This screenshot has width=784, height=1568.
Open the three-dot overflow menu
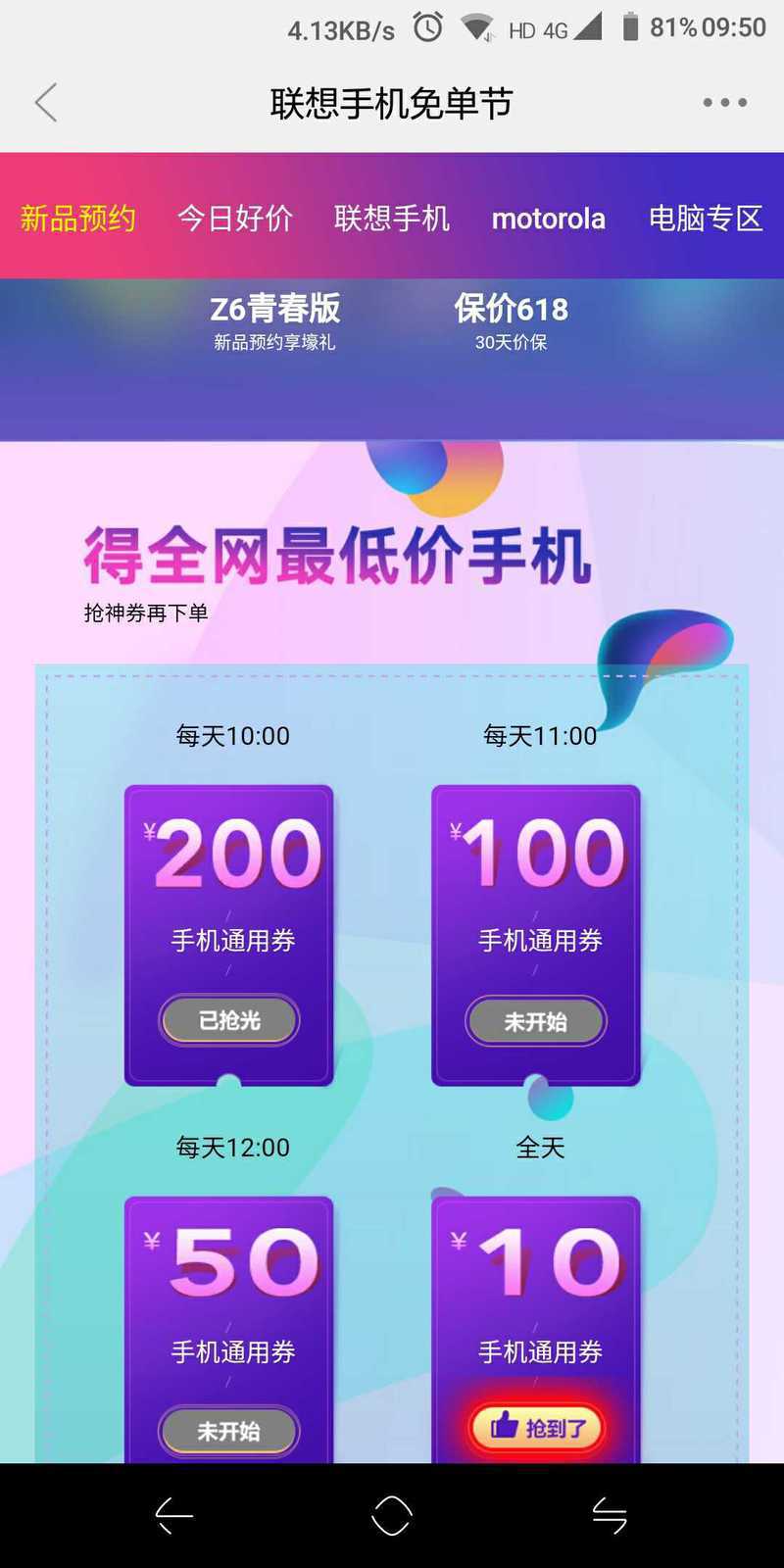[724, 102]
